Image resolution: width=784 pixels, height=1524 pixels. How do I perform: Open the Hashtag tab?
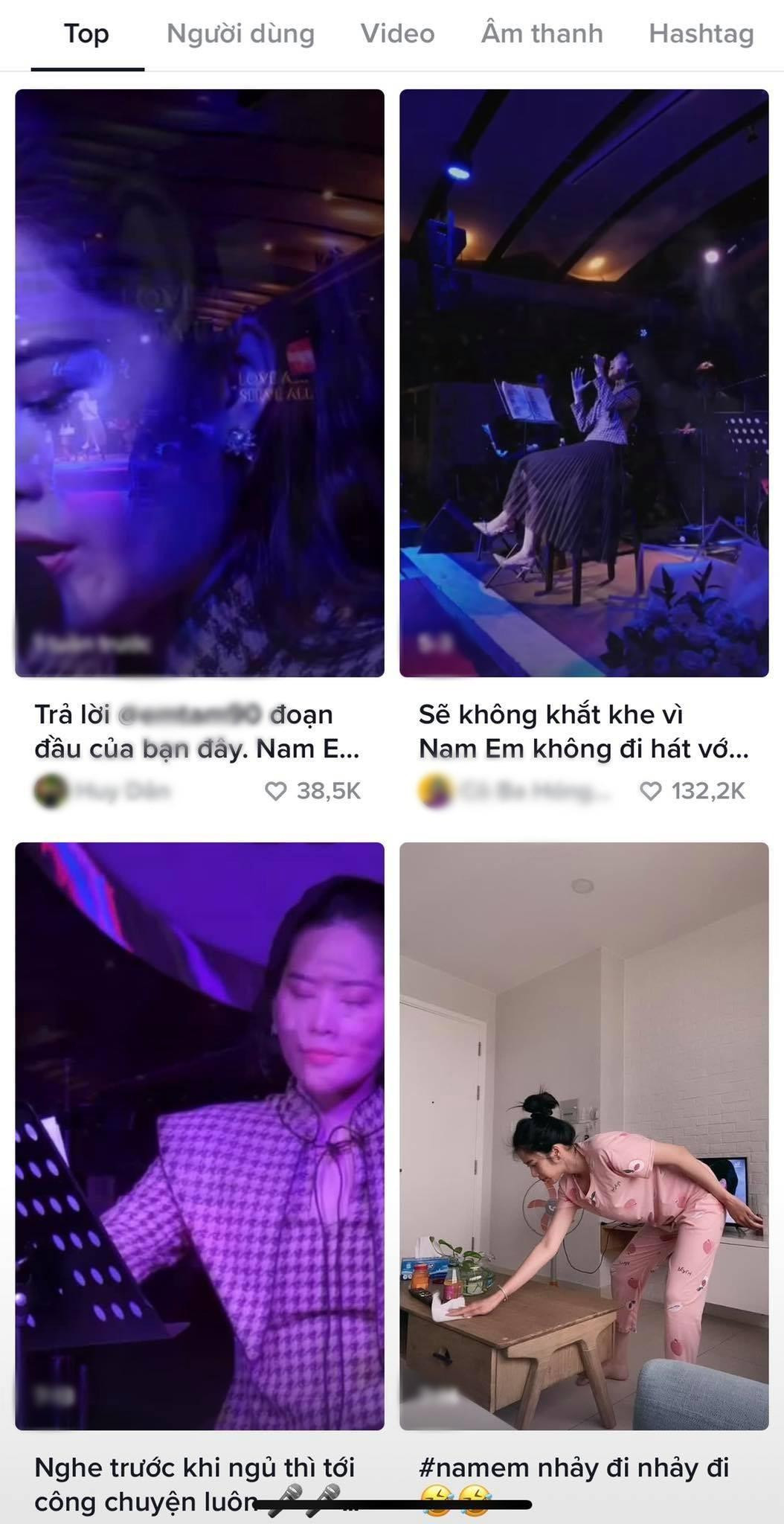[700, 33]
